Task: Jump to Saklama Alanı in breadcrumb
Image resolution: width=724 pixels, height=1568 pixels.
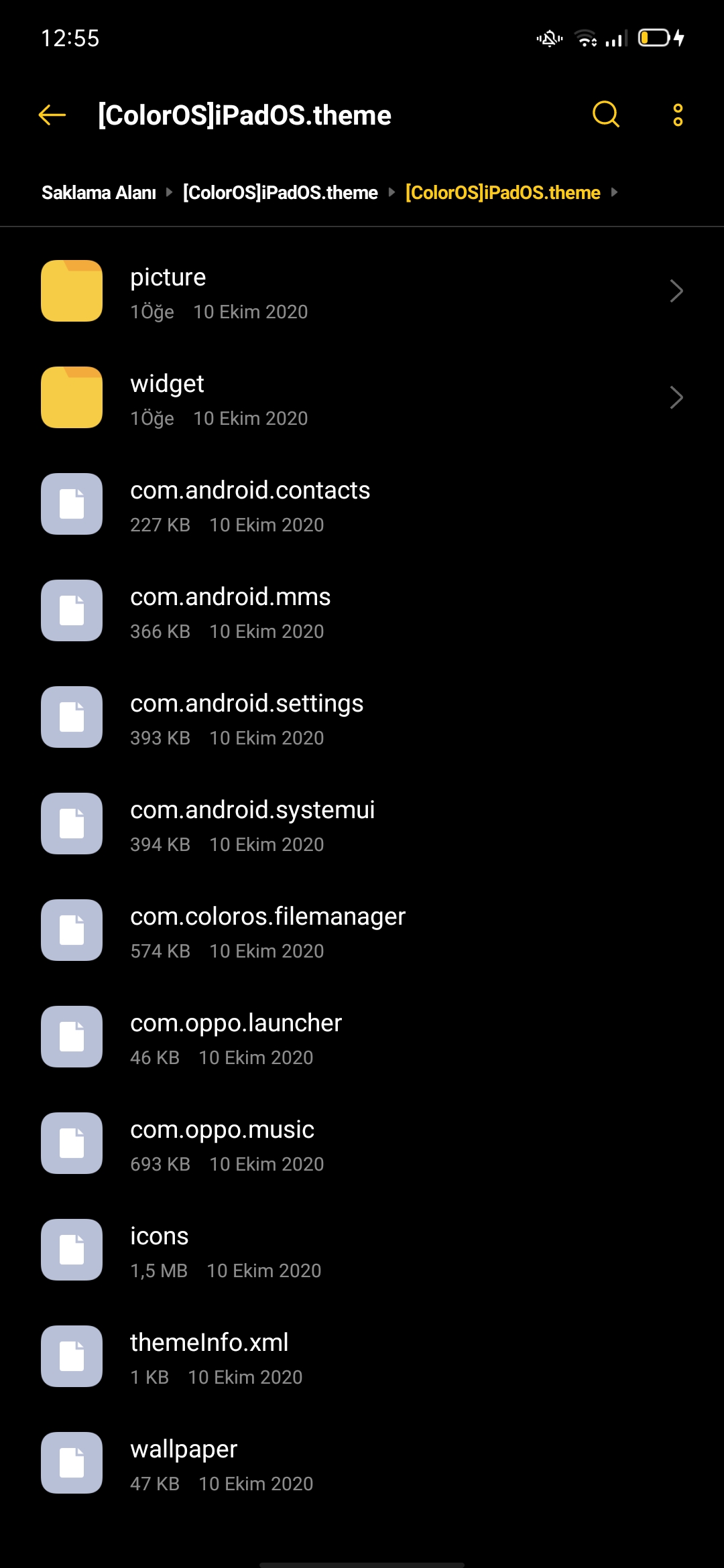Action: [x=99, y=192]
